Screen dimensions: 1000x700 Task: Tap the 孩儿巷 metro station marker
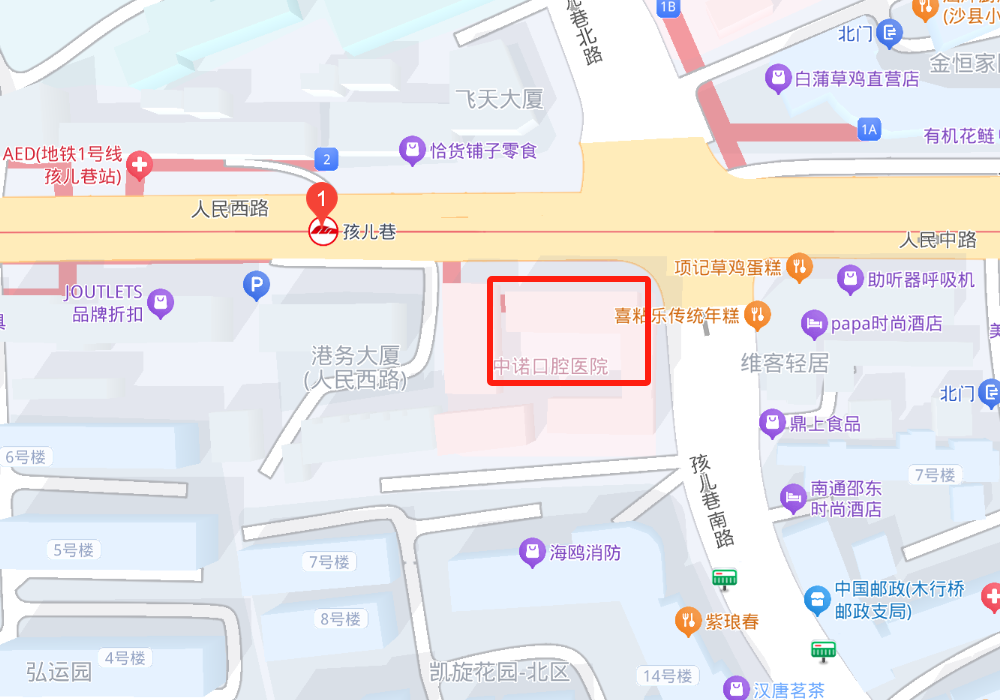[x=322, y=231]
